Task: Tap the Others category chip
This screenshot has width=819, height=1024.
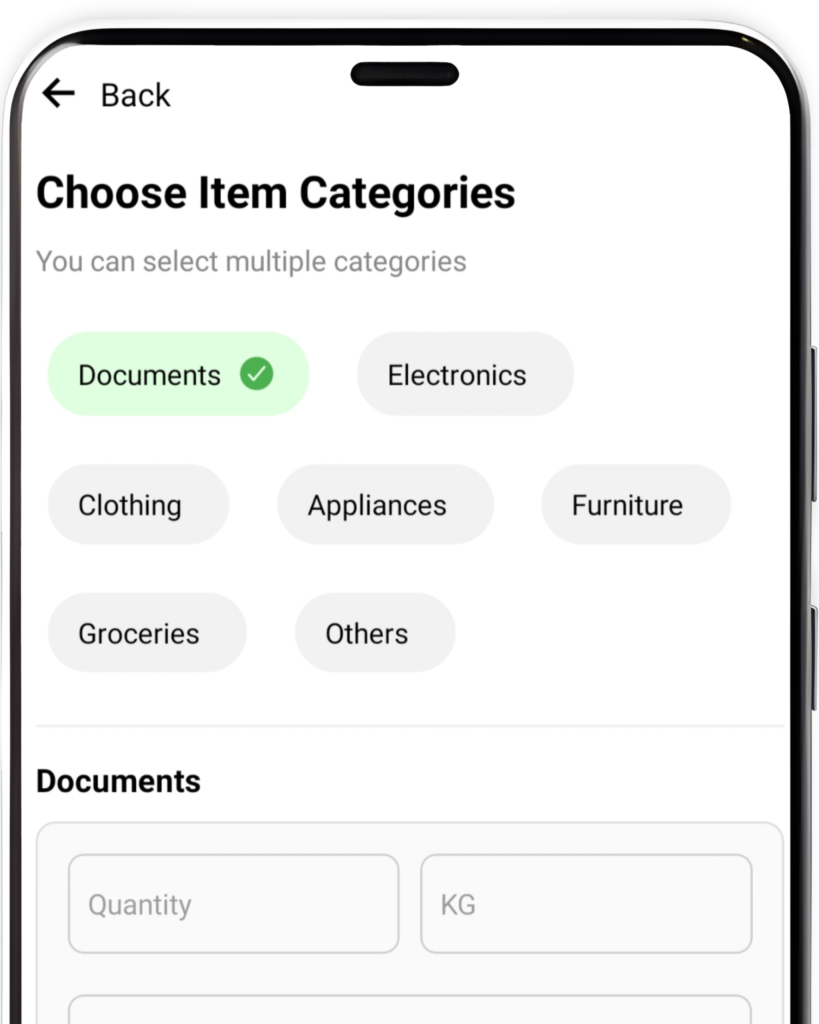Action: coord(374,633)
